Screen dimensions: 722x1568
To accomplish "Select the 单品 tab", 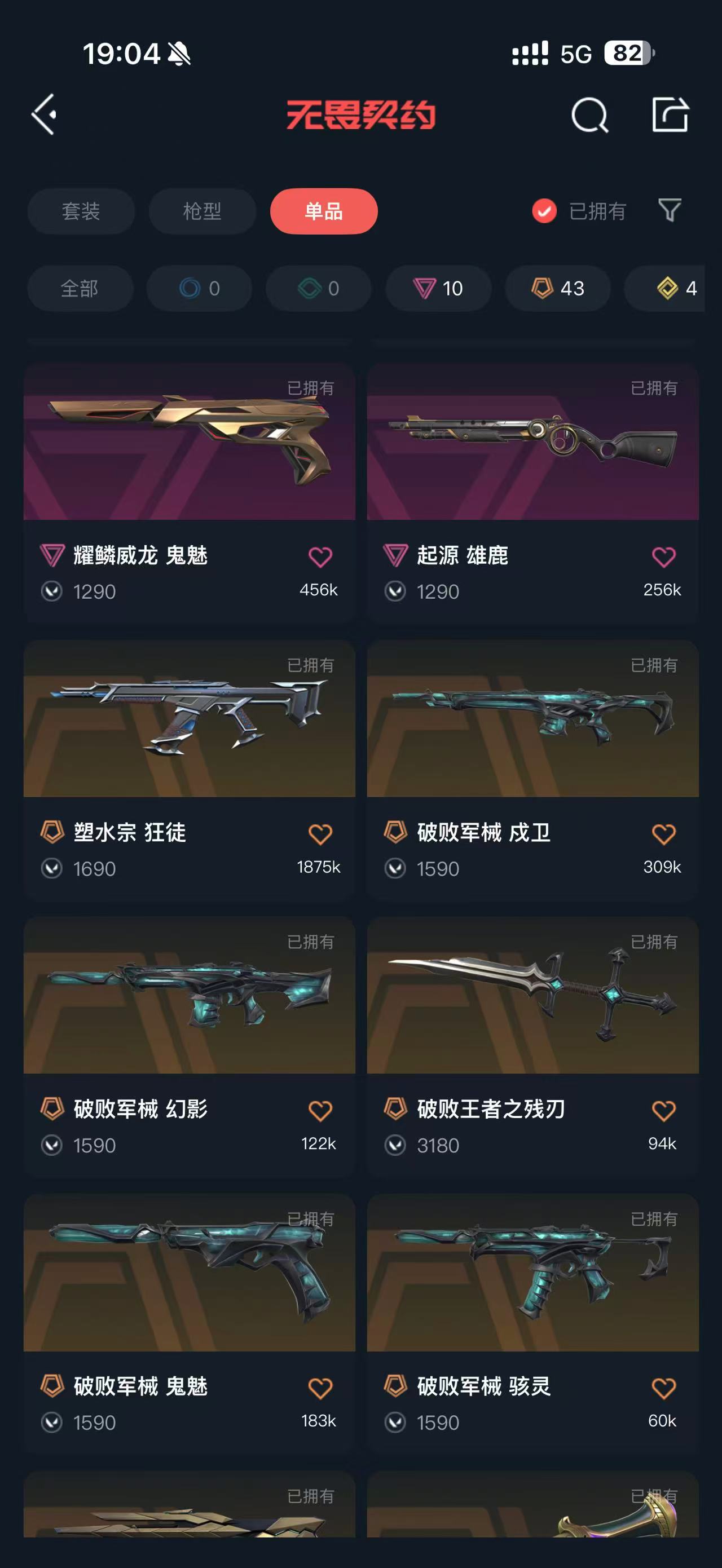I will coord(324,211).
